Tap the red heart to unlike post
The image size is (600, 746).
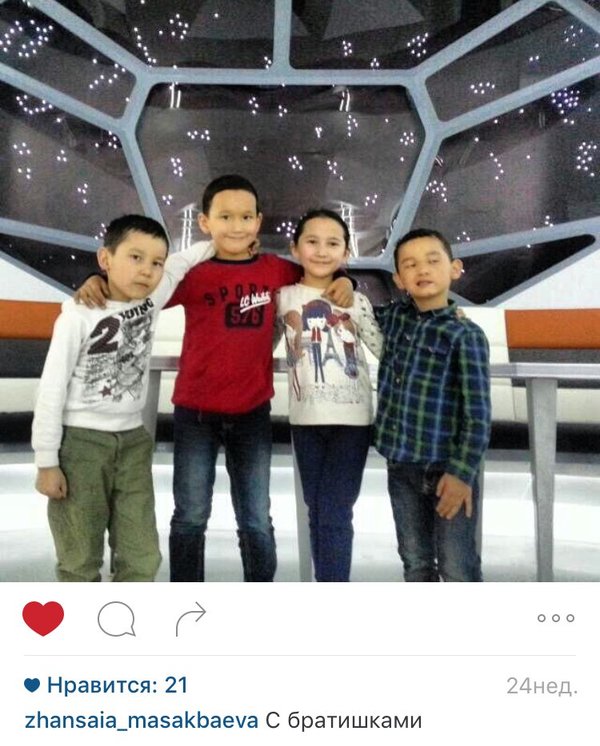43,619
